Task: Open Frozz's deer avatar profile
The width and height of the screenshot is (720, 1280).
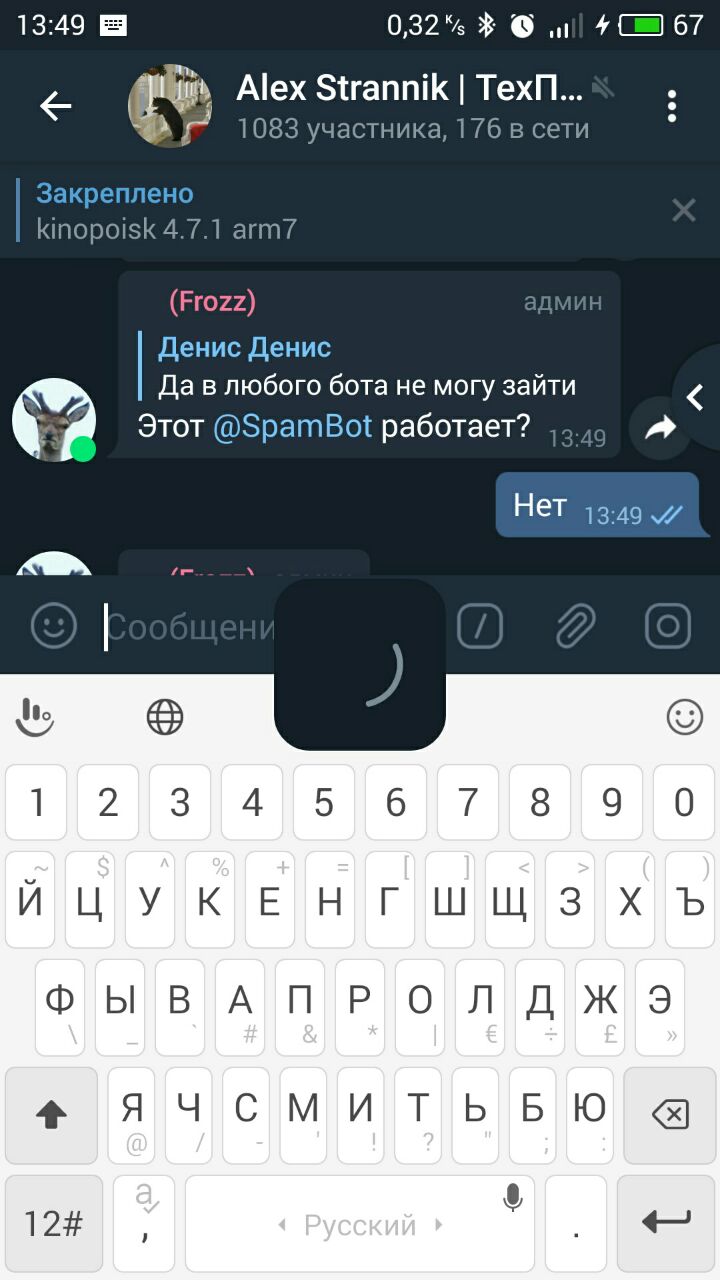Action: pyautogui.click(x=54, y=420)
